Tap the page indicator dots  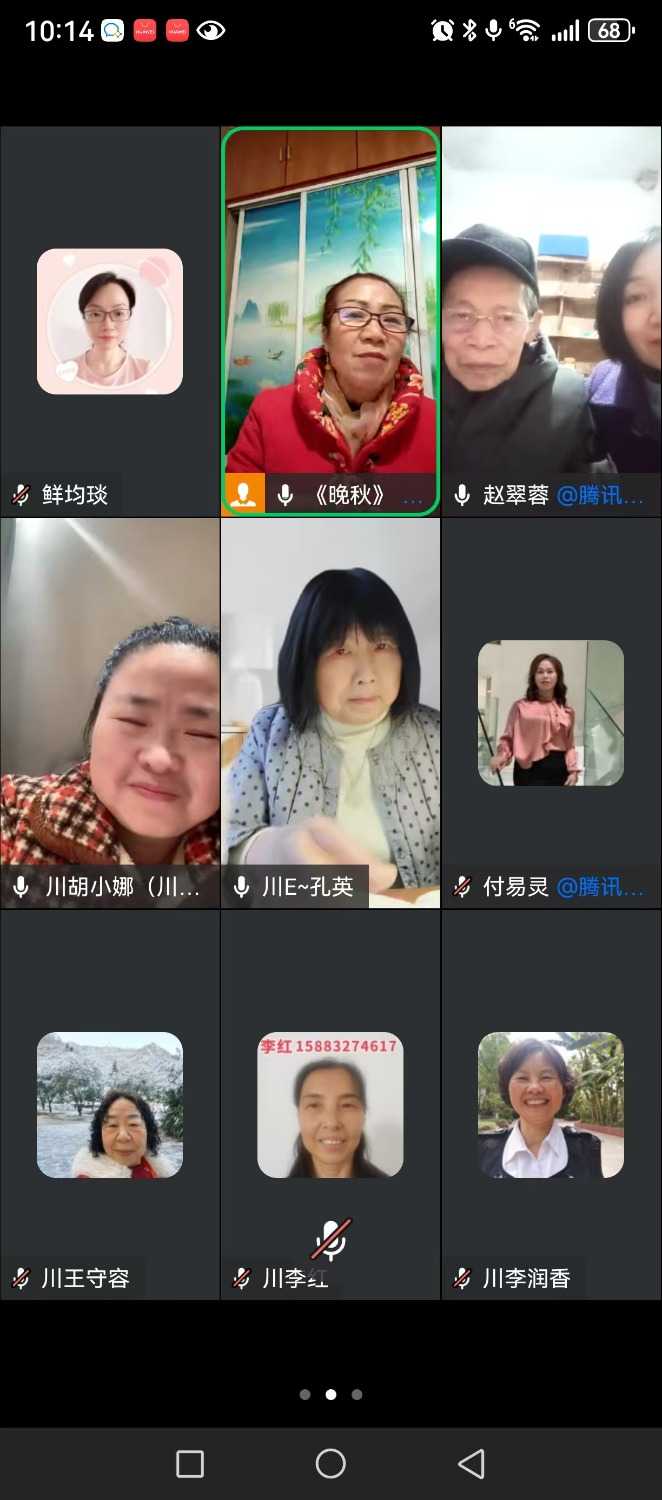[331, 1394]
